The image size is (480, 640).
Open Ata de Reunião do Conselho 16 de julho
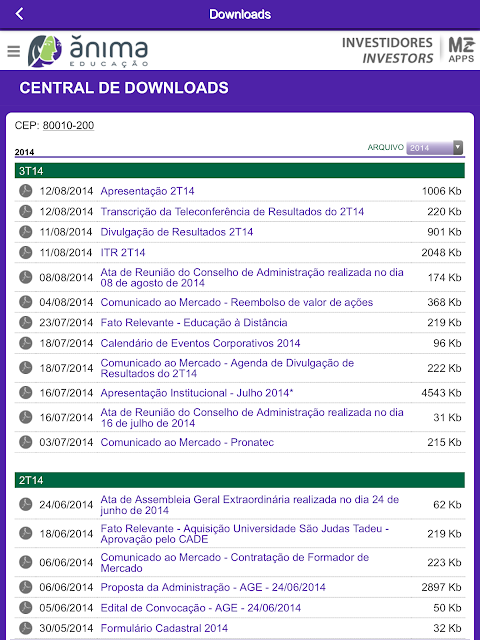point(252,418)
